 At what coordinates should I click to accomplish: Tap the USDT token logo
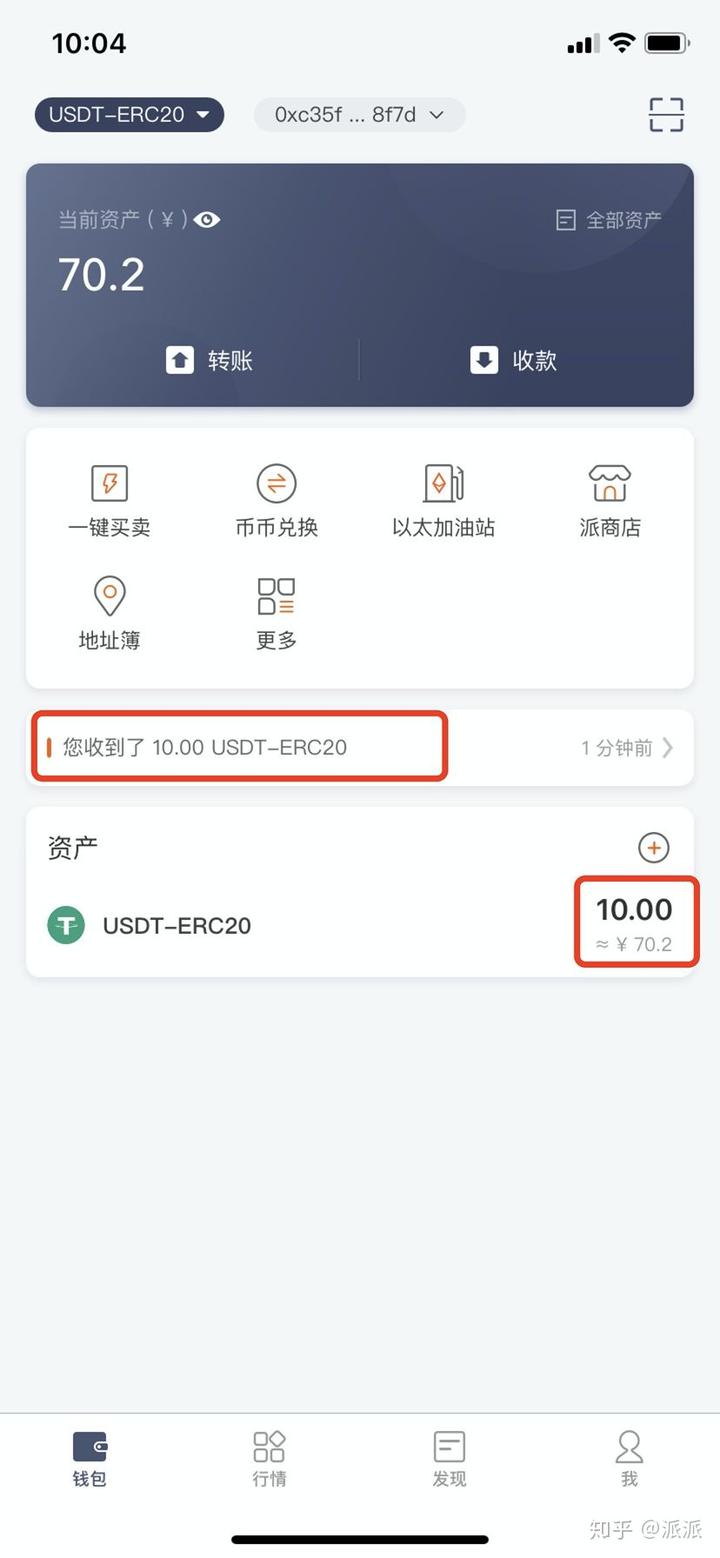[x=64, y=925]
